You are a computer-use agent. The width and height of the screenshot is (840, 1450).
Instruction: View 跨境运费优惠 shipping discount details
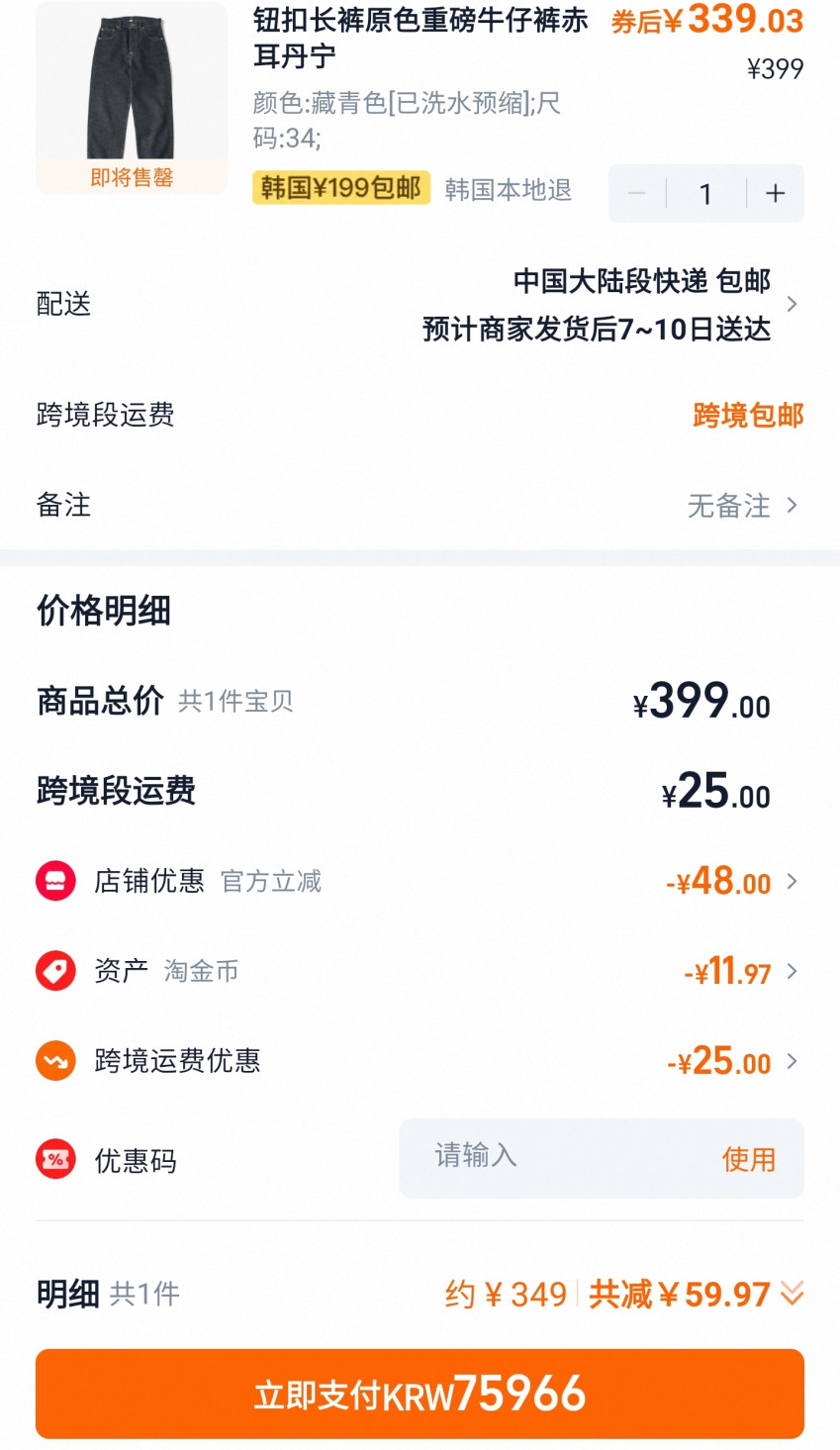[x=730, y=1061]
